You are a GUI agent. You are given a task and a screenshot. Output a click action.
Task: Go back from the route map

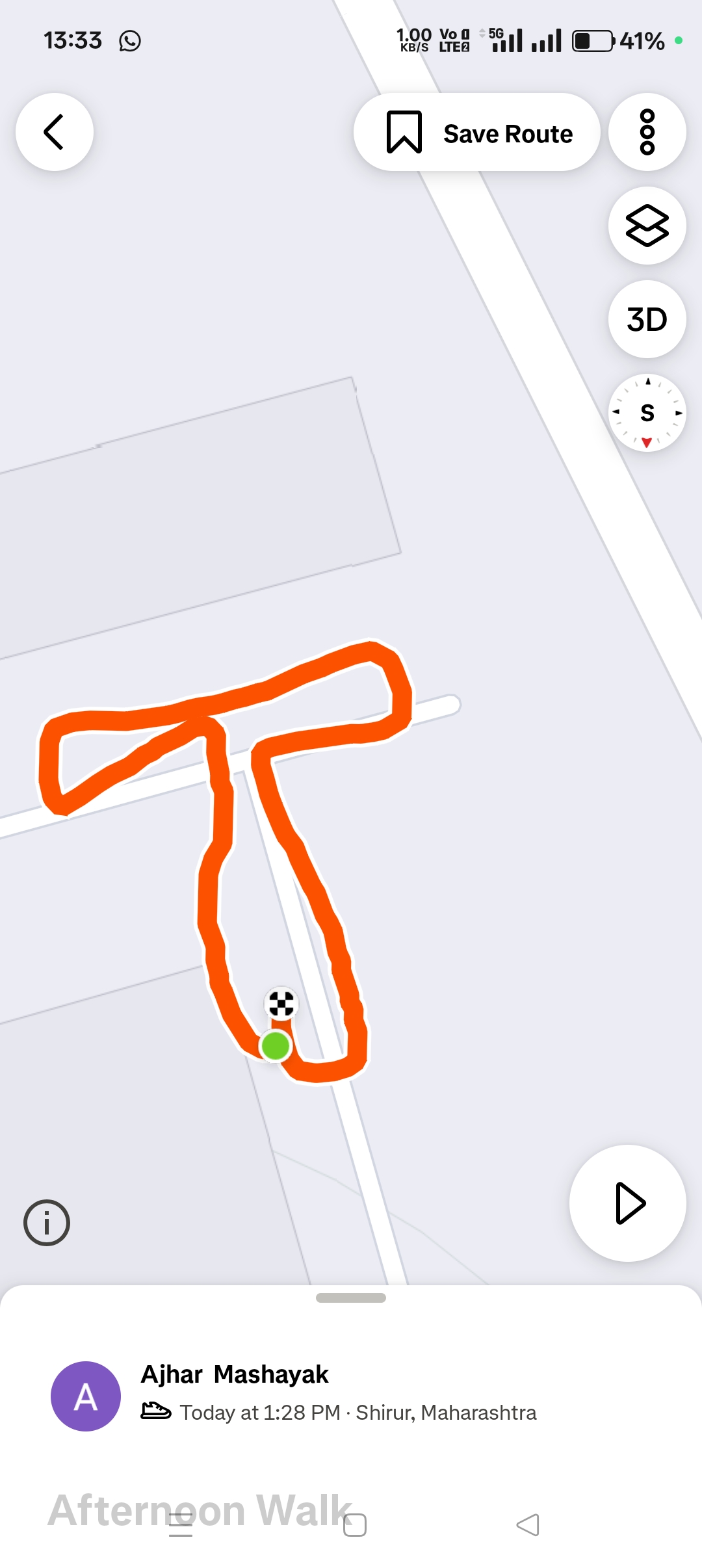[55, 132]
